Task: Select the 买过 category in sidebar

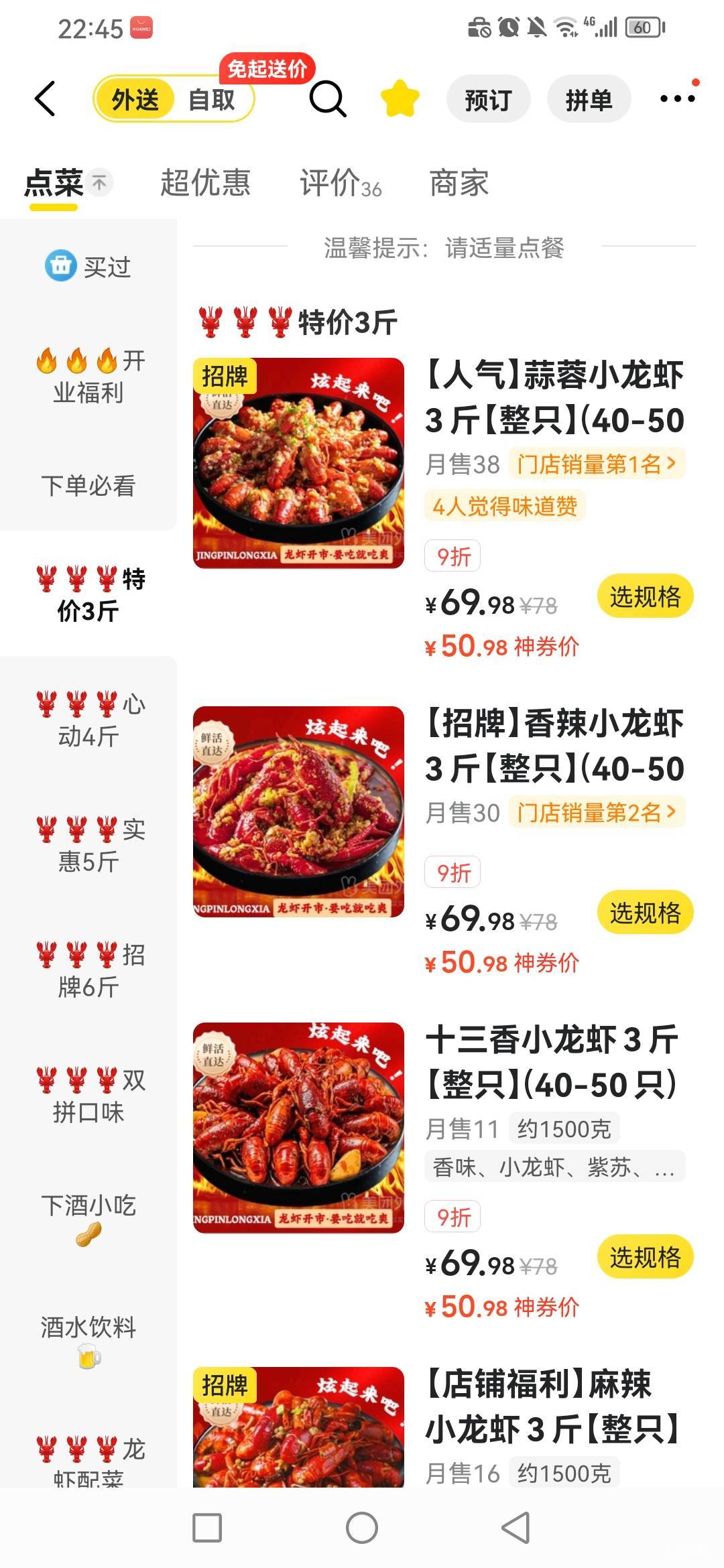Action: point(88,266)
